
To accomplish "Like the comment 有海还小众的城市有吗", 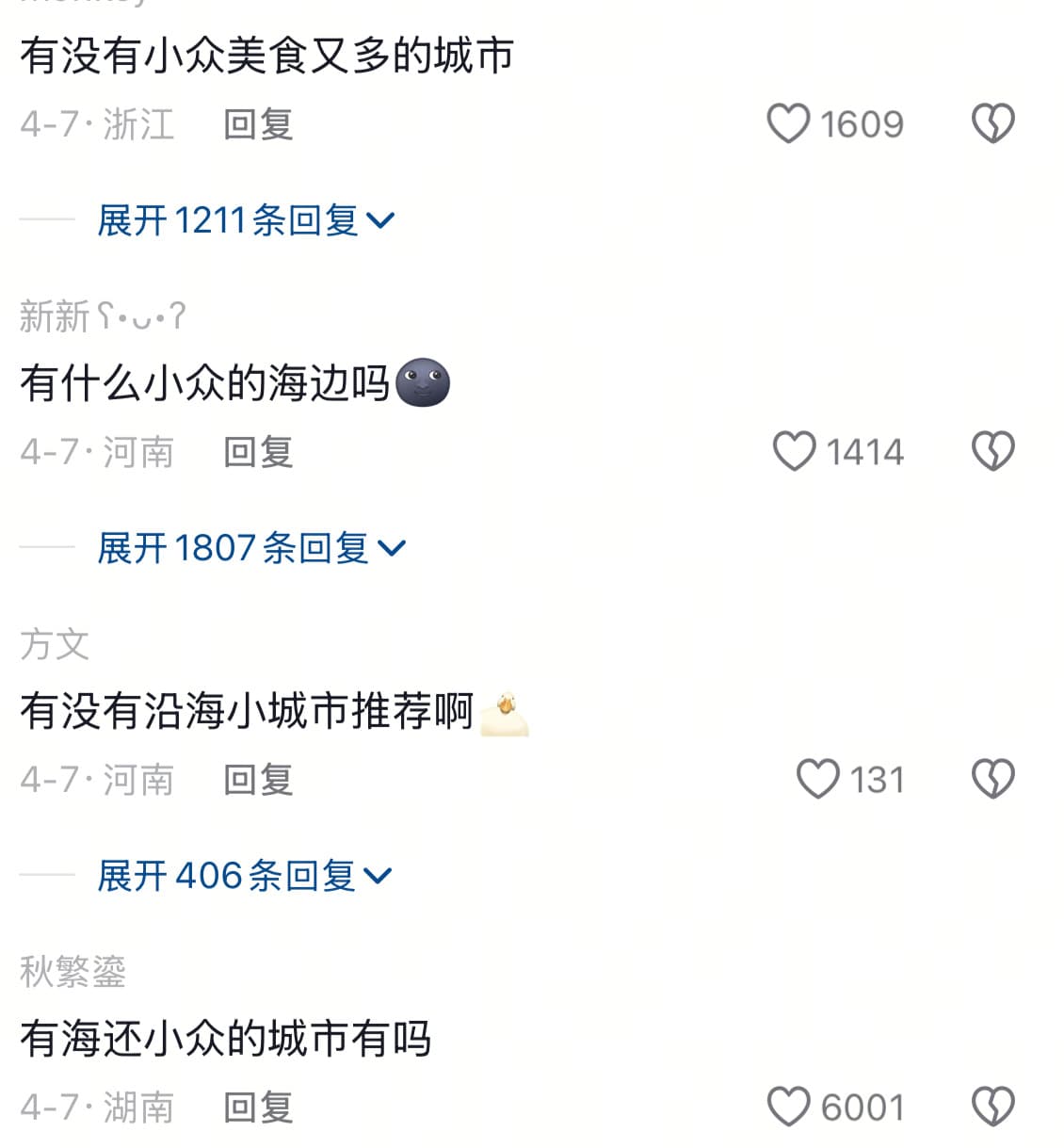I will [x=788, y=1107].
